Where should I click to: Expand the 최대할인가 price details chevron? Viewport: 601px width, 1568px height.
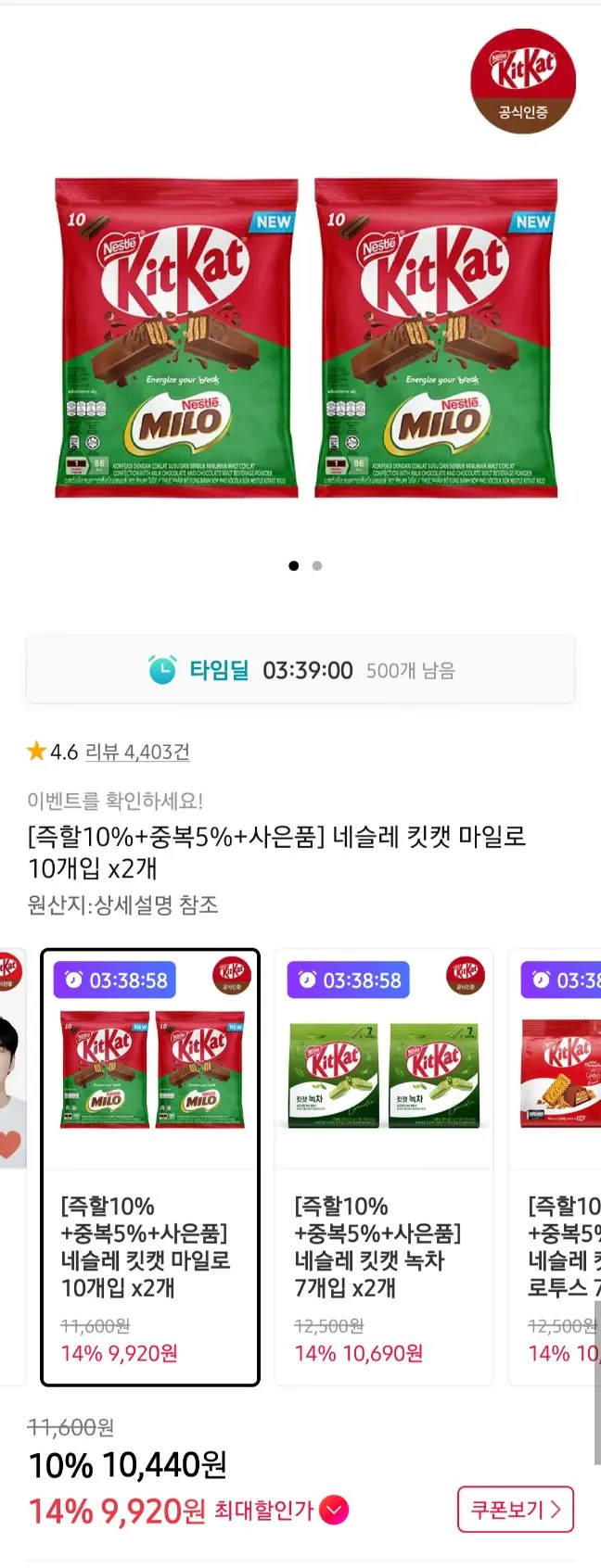point(334,1511)
